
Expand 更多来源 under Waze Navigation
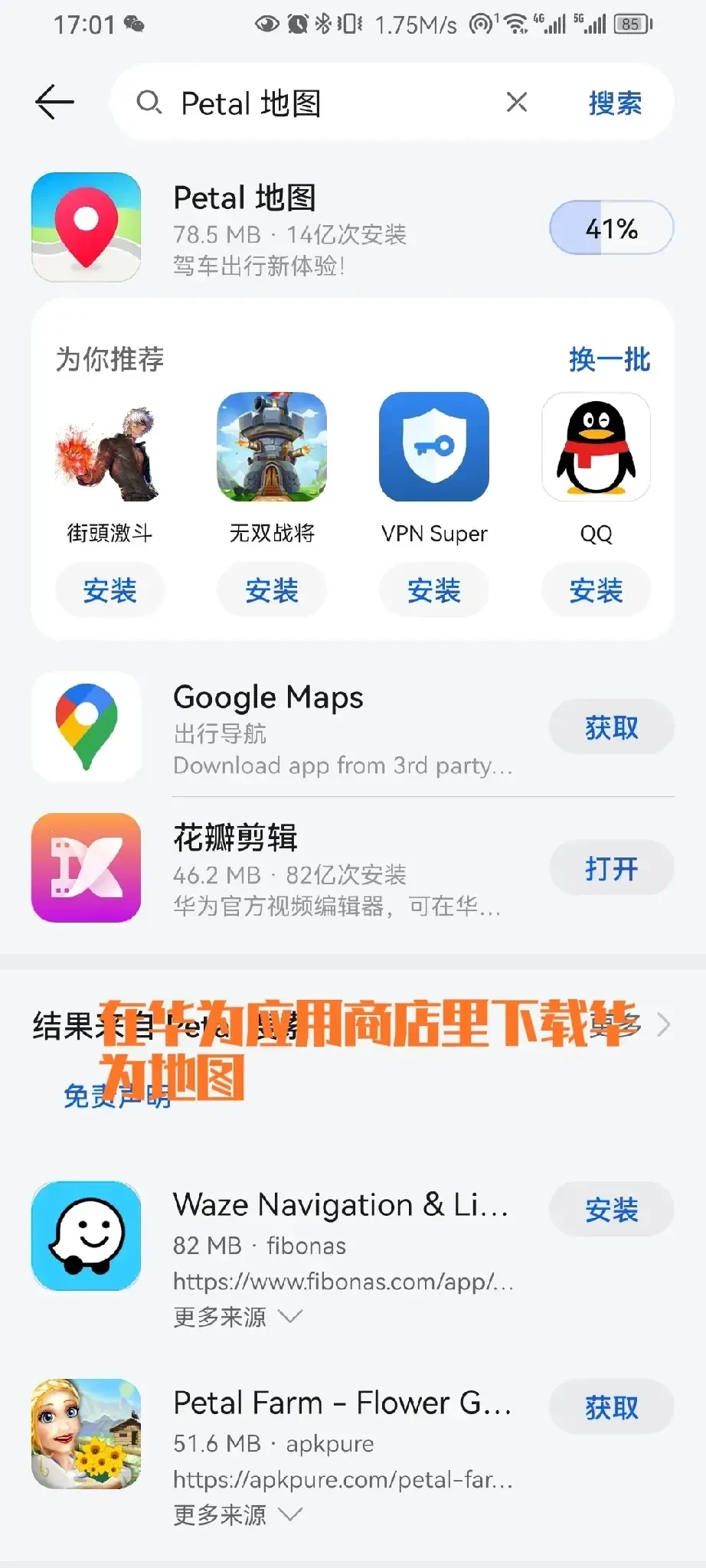coord(237,1317)
